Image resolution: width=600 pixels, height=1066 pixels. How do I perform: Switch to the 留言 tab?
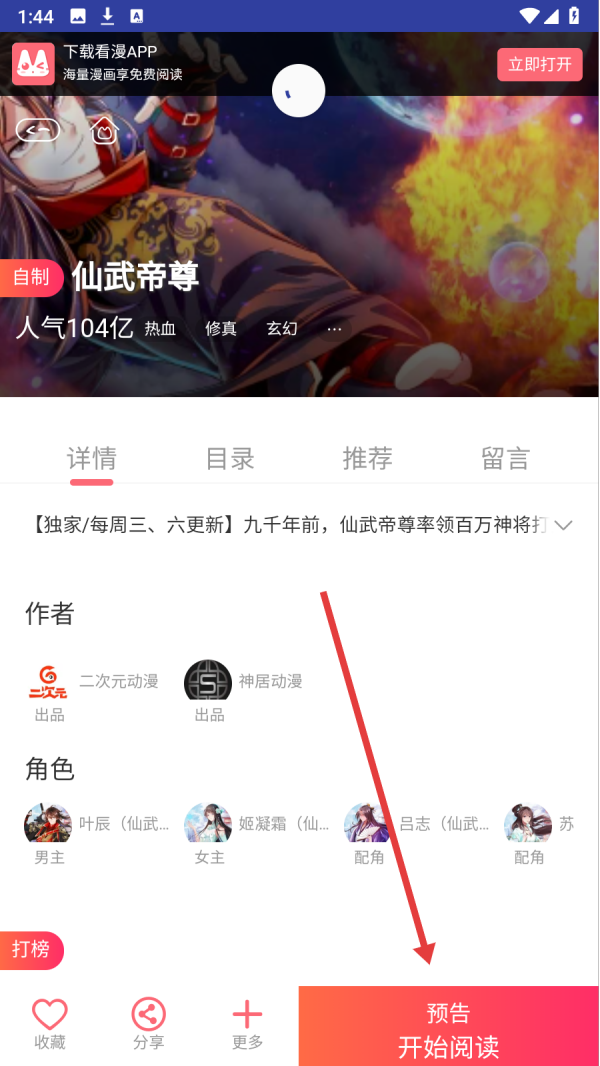[x=505, y=459]
